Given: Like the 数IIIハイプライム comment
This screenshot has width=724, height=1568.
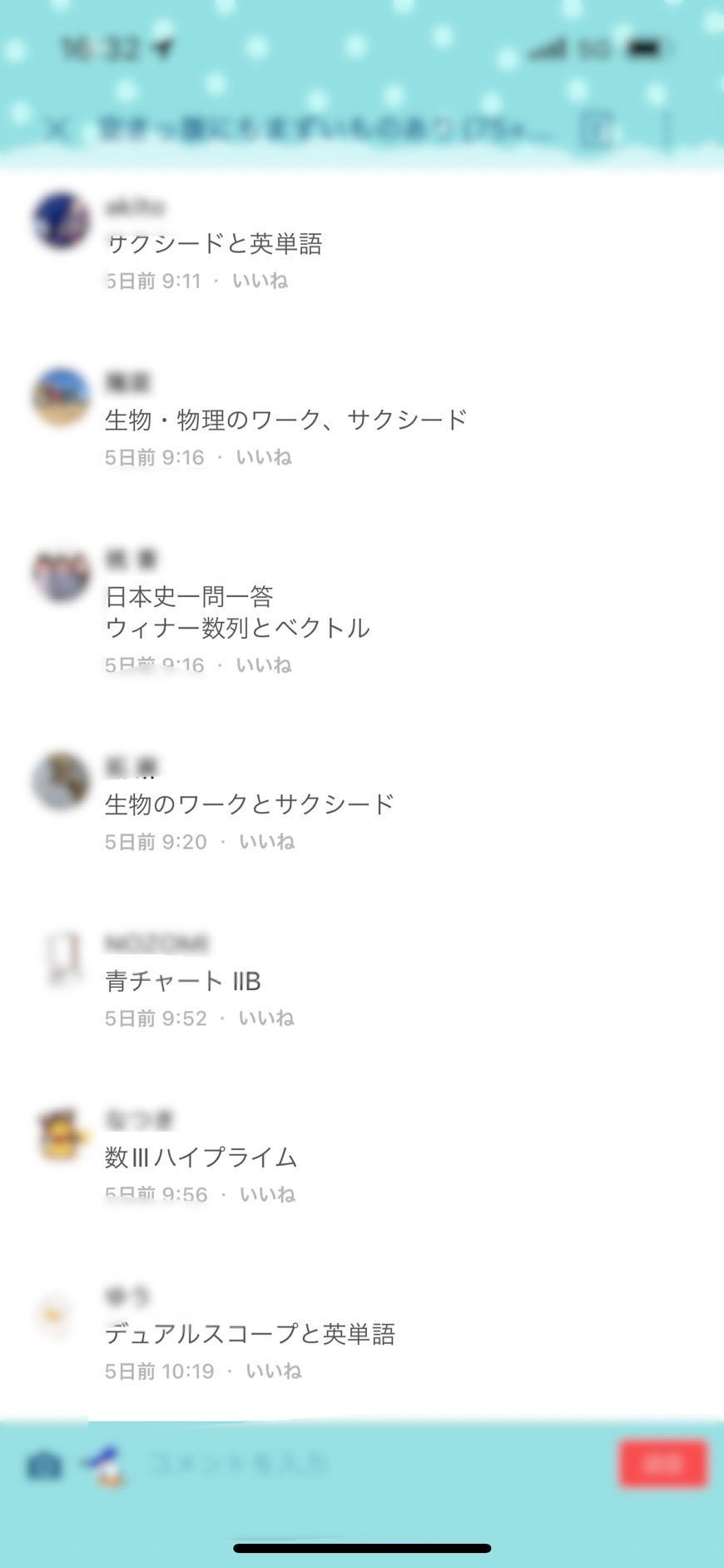Looking at the screenshot, I should click(267, 1194).
